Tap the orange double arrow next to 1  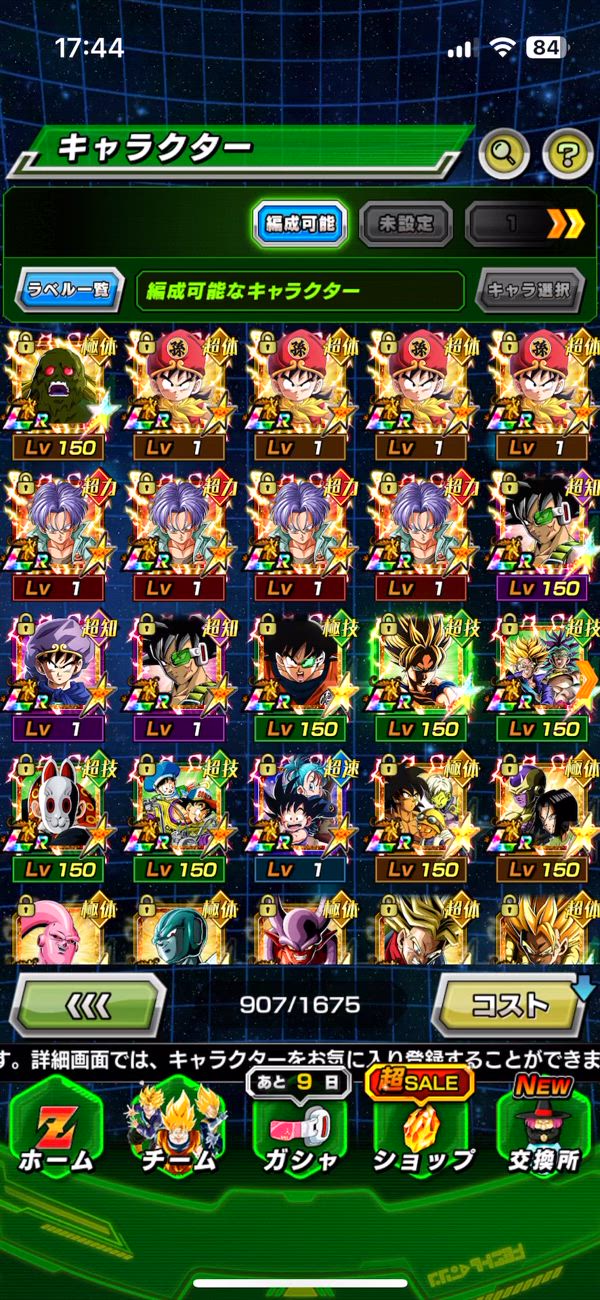click(x=564, y=224)
